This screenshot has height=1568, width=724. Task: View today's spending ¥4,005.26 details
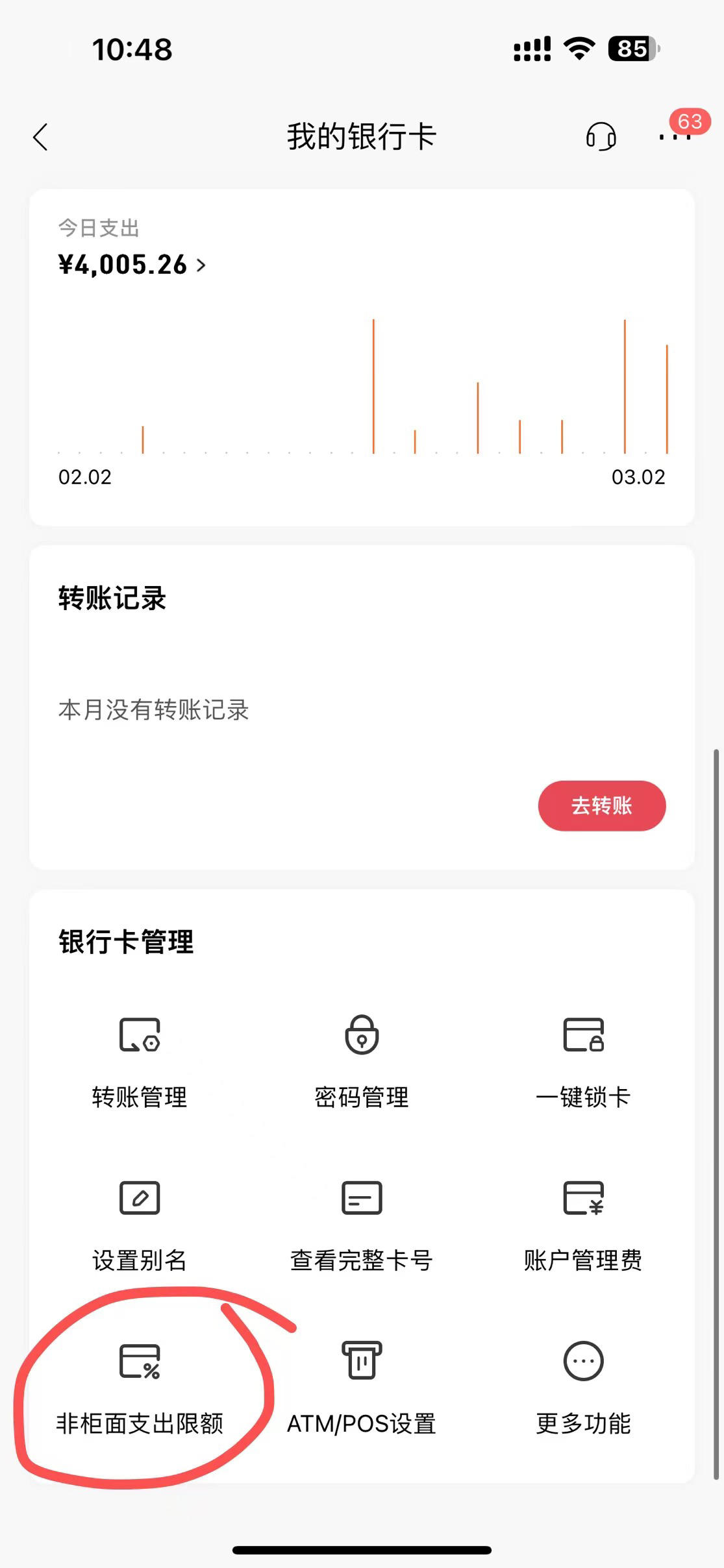pyautogui.click(x=132, y=265)
